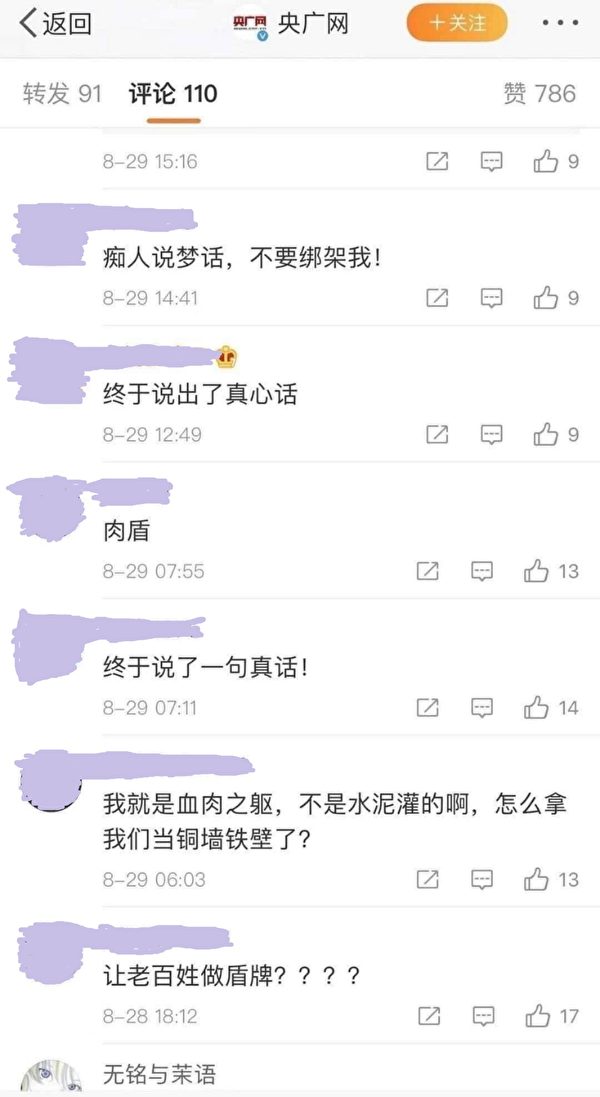Image resolution: width=600 pixels, height=1097 pixels.
Task: Like the comment 让老百姓做盾牌？？？？
Action: click(x=537, y=1016)
